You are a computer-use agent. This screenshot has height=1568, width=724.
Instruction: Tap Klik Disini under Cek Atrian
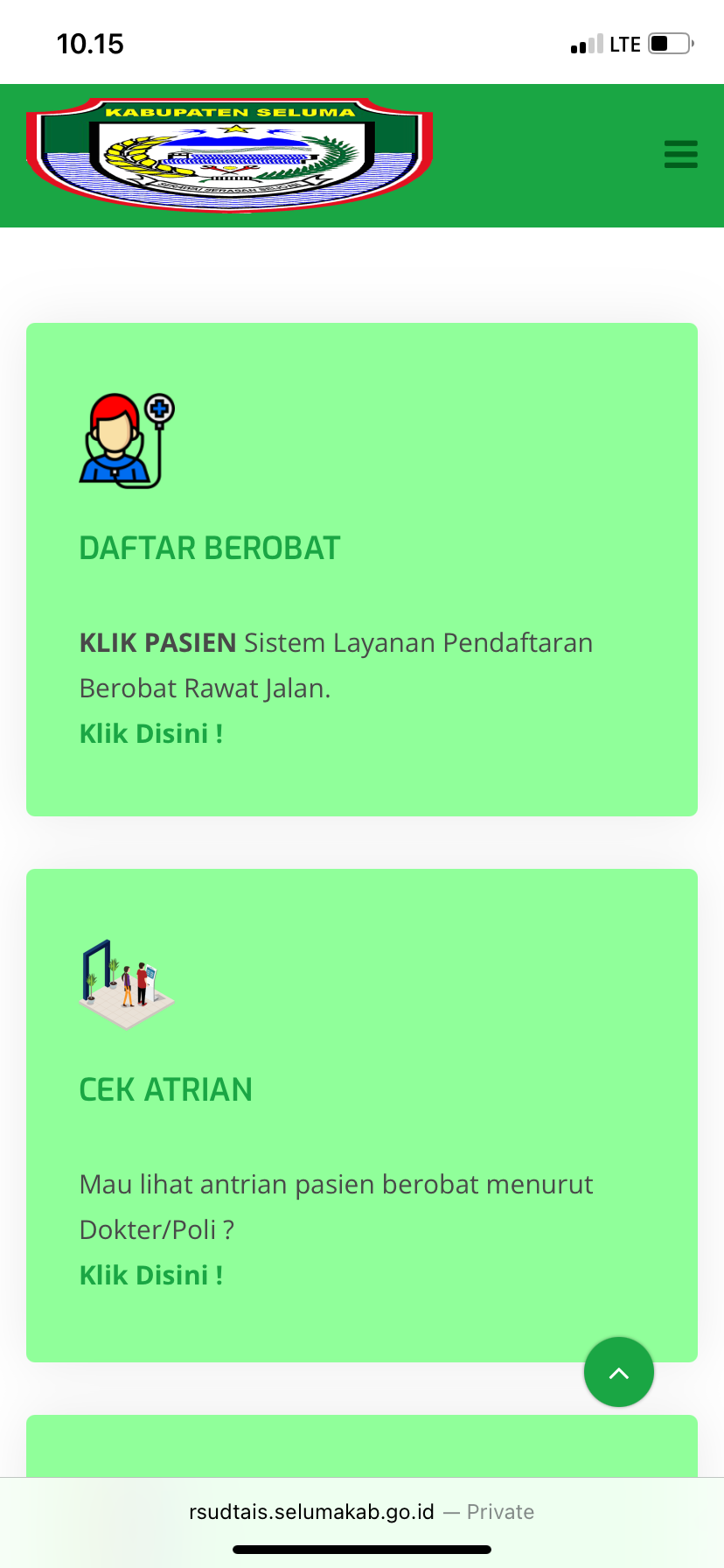click(151, 1275)
